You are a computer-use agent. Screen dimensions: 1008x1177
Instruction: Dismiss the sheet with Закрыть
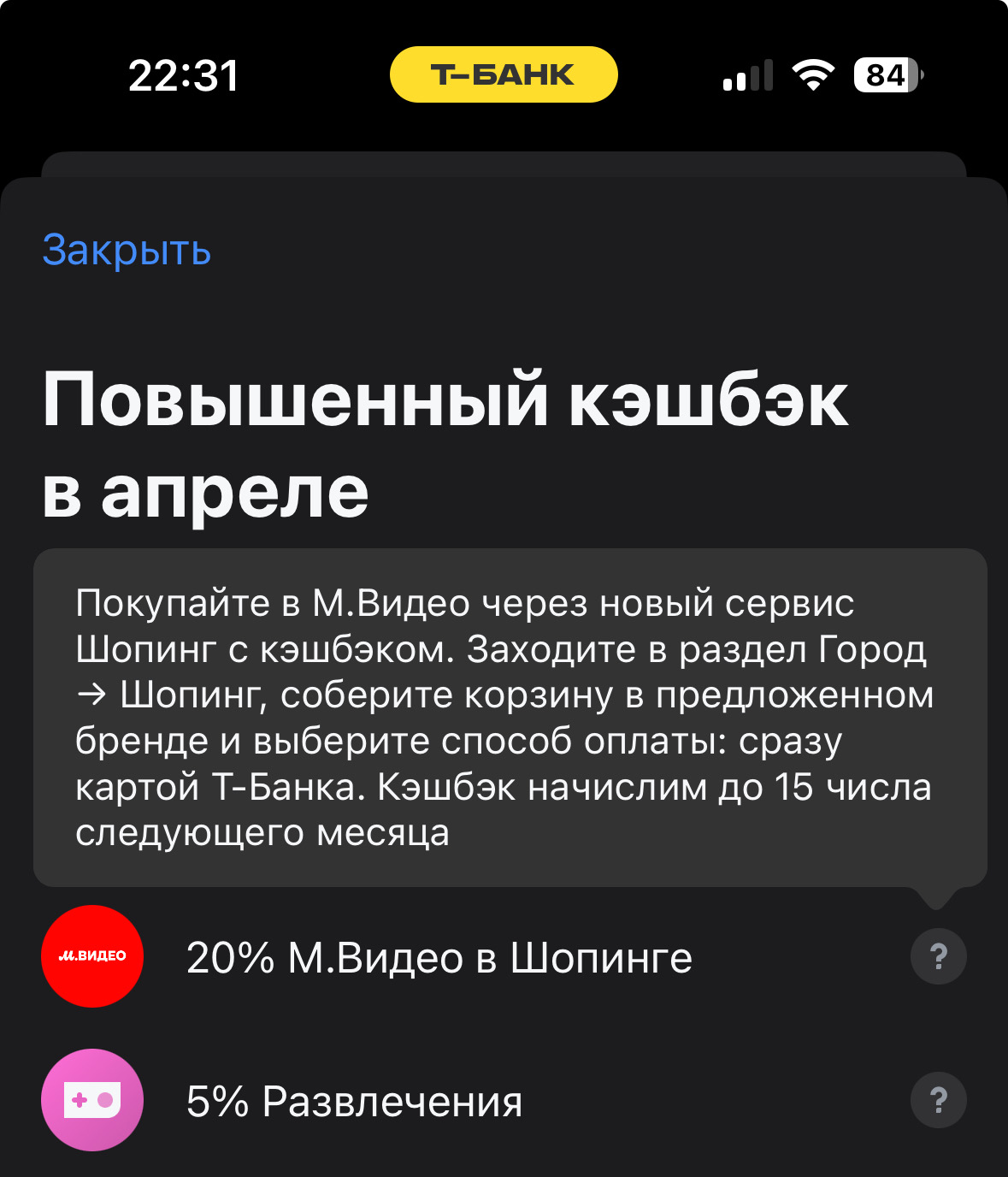coord(125,249)
